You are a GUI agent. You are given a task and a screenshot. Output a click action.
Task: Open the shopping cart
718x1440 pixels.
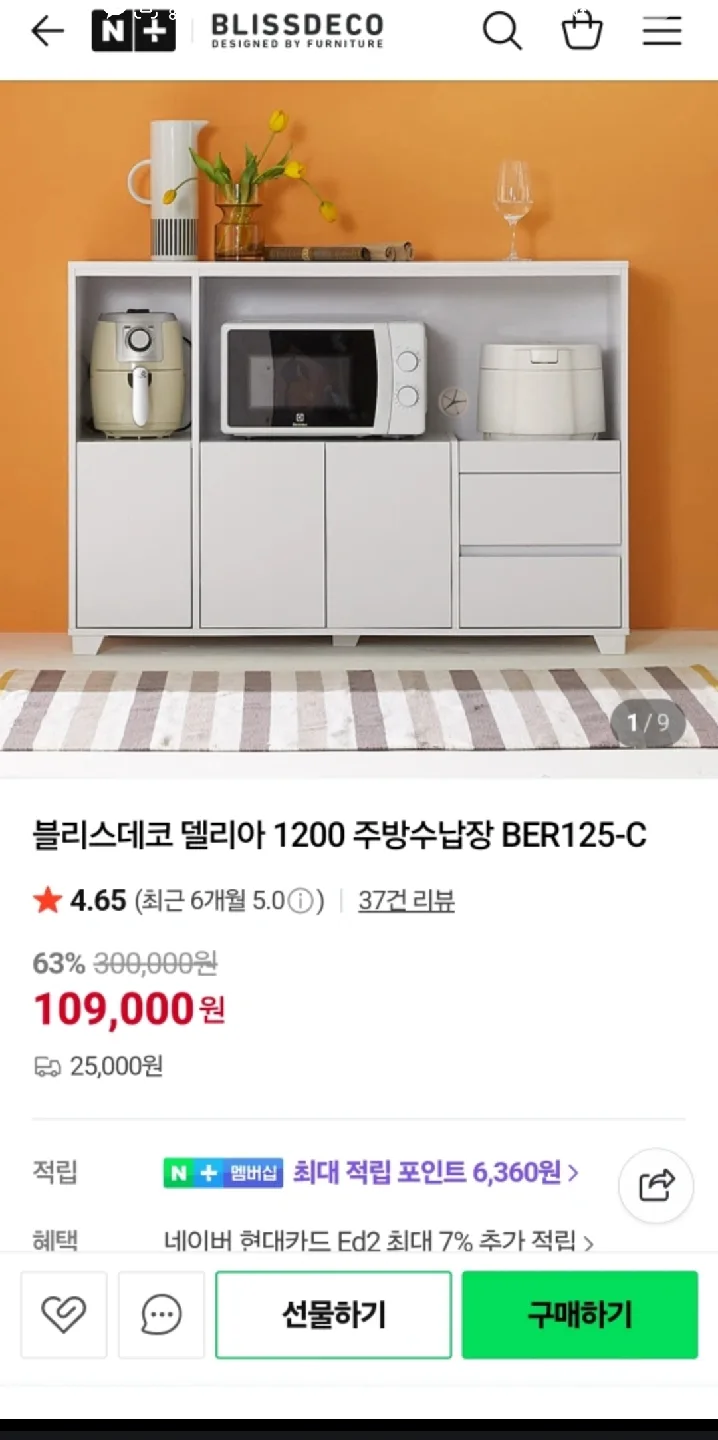tap(582, 32)
